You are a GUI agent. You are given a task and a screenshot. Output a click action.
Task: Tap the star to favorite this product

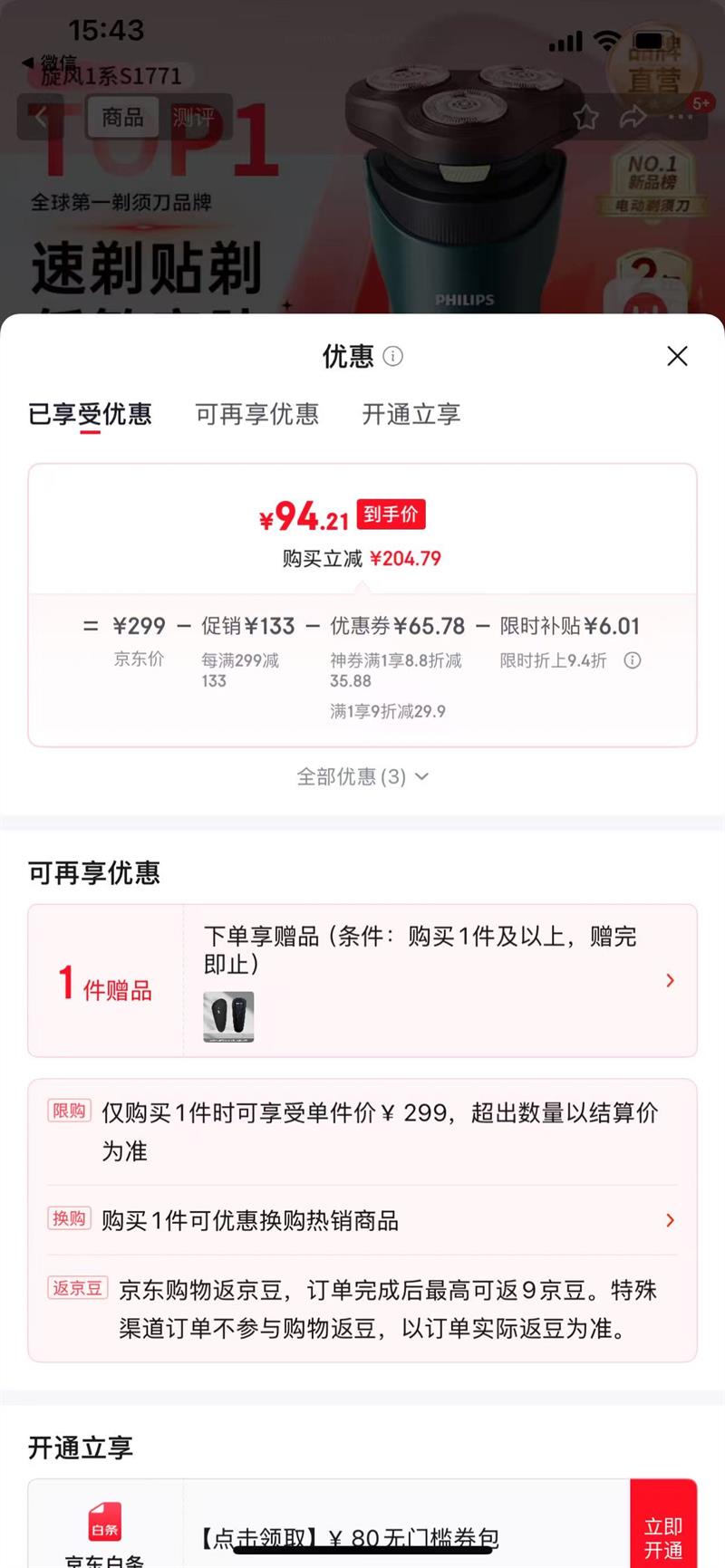click(x=586, y=118)
